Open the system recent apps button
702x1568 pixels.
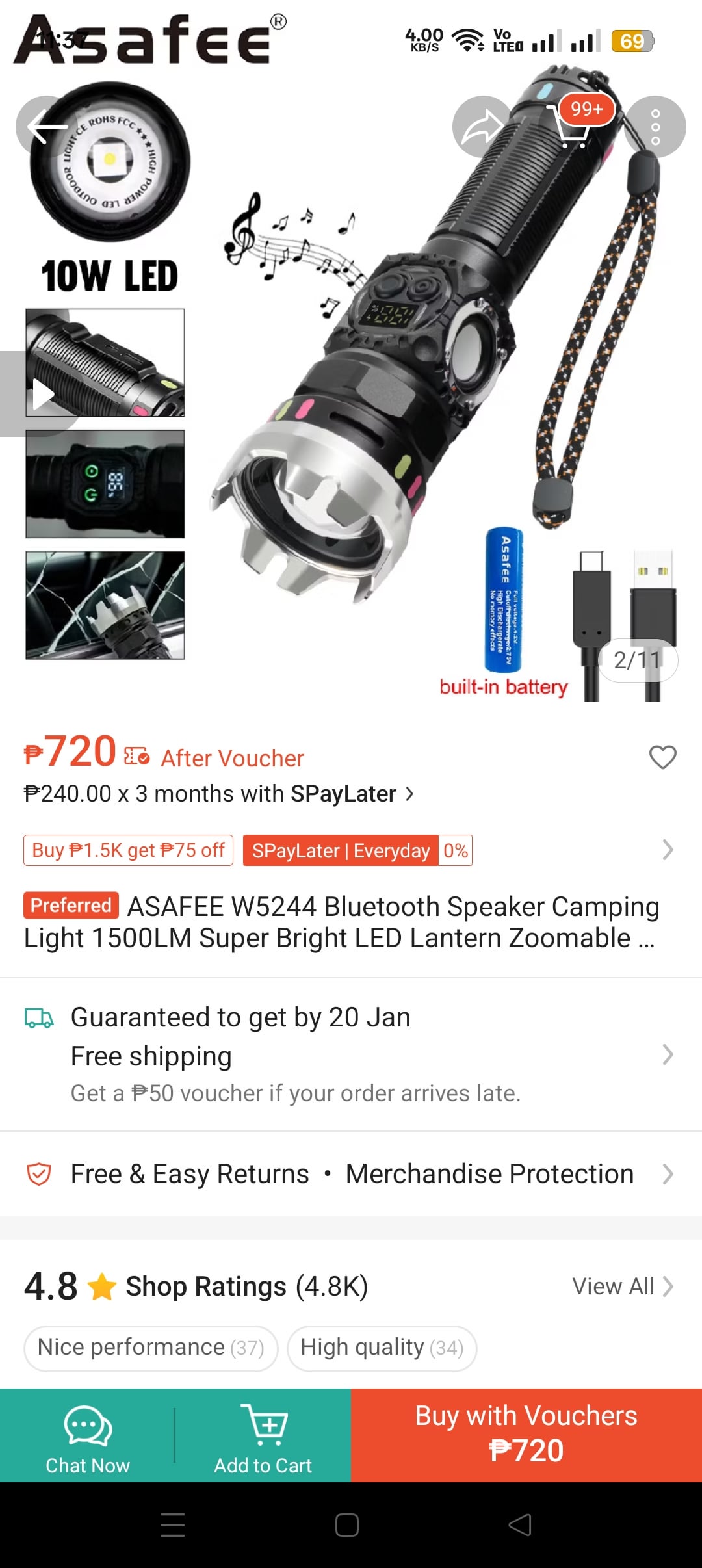173,1525
